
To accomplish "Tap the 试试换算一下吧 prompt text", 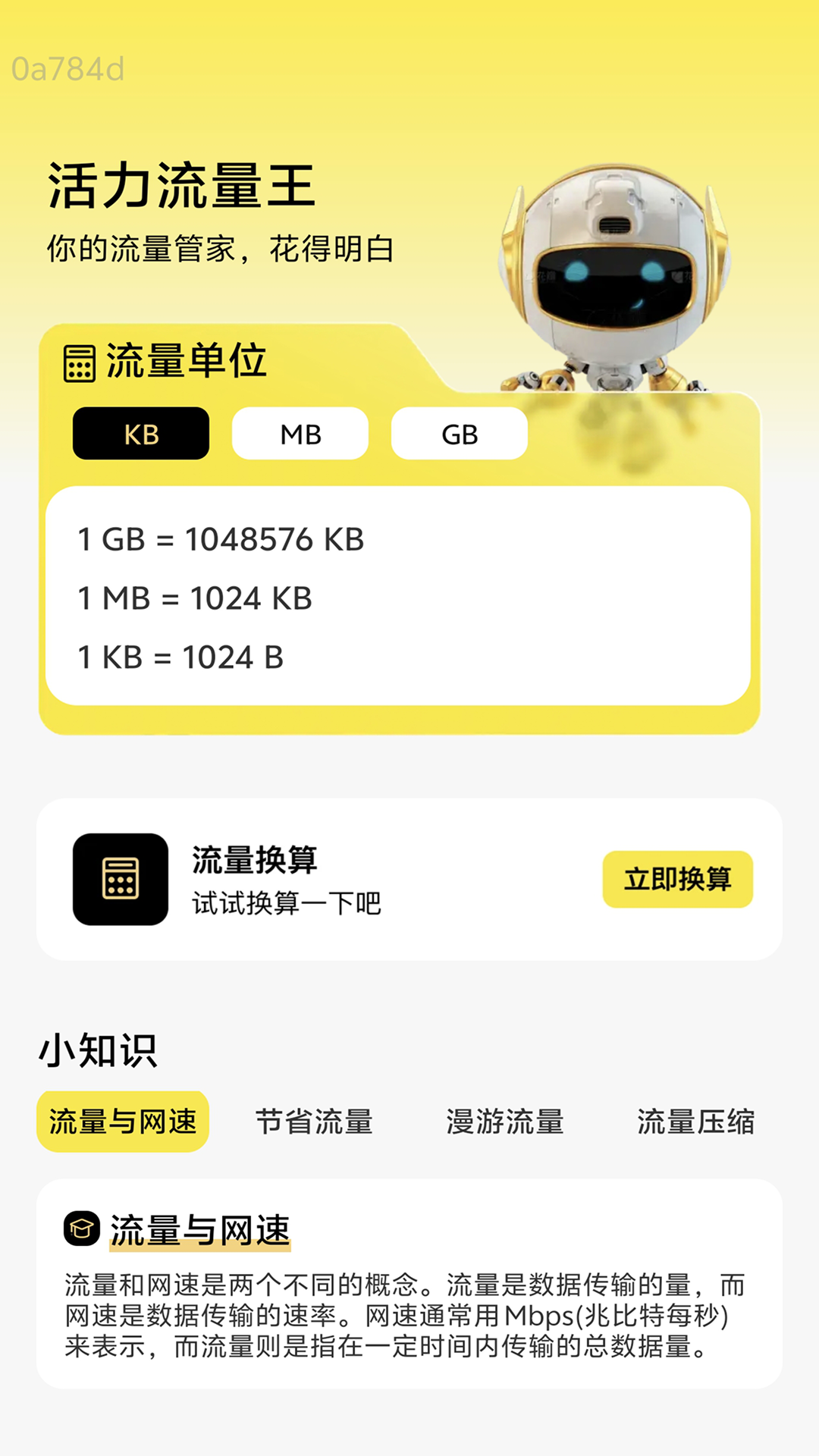I will click(x=286, y=904).
